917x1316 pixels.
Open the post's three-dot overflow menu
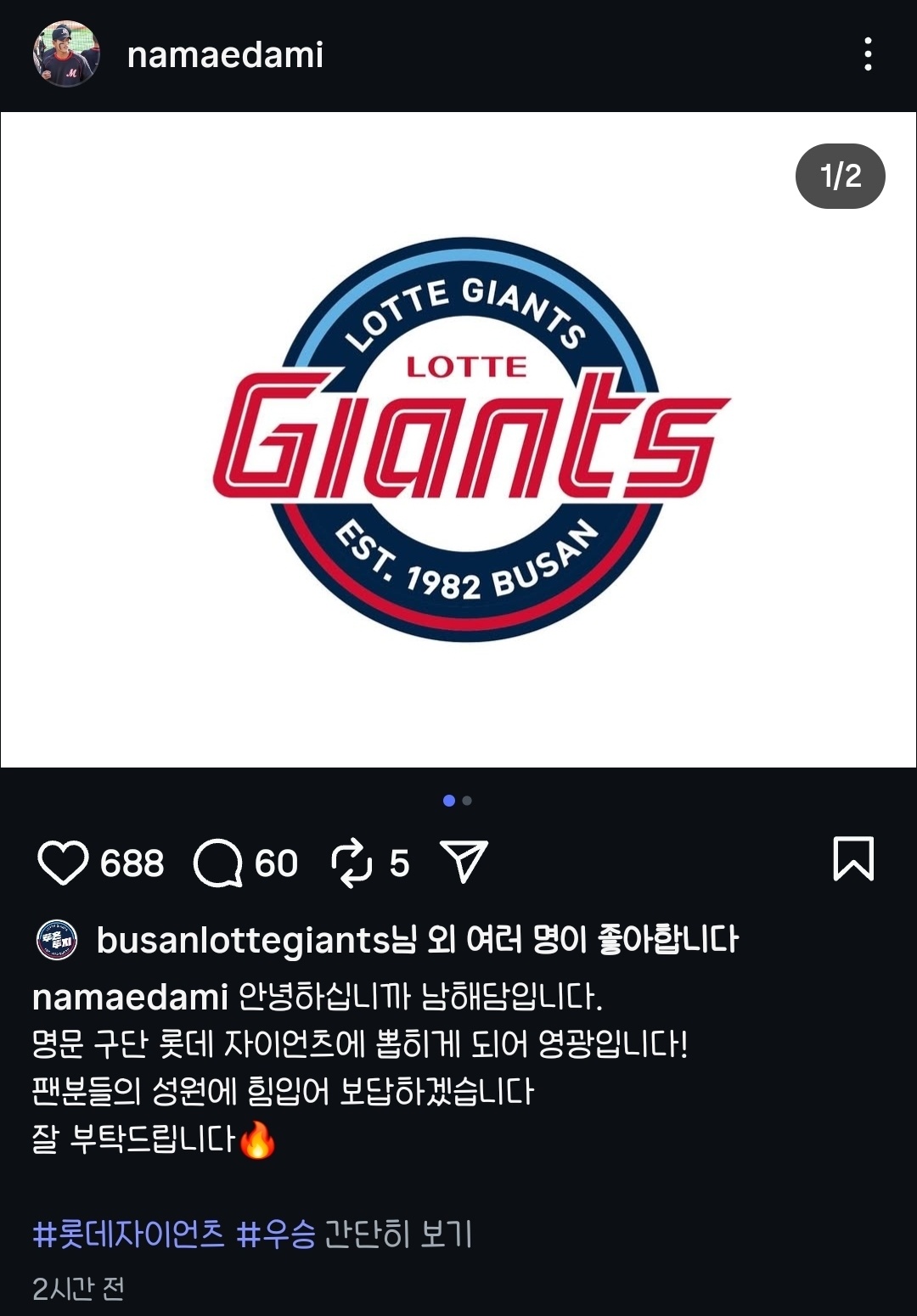867,54
